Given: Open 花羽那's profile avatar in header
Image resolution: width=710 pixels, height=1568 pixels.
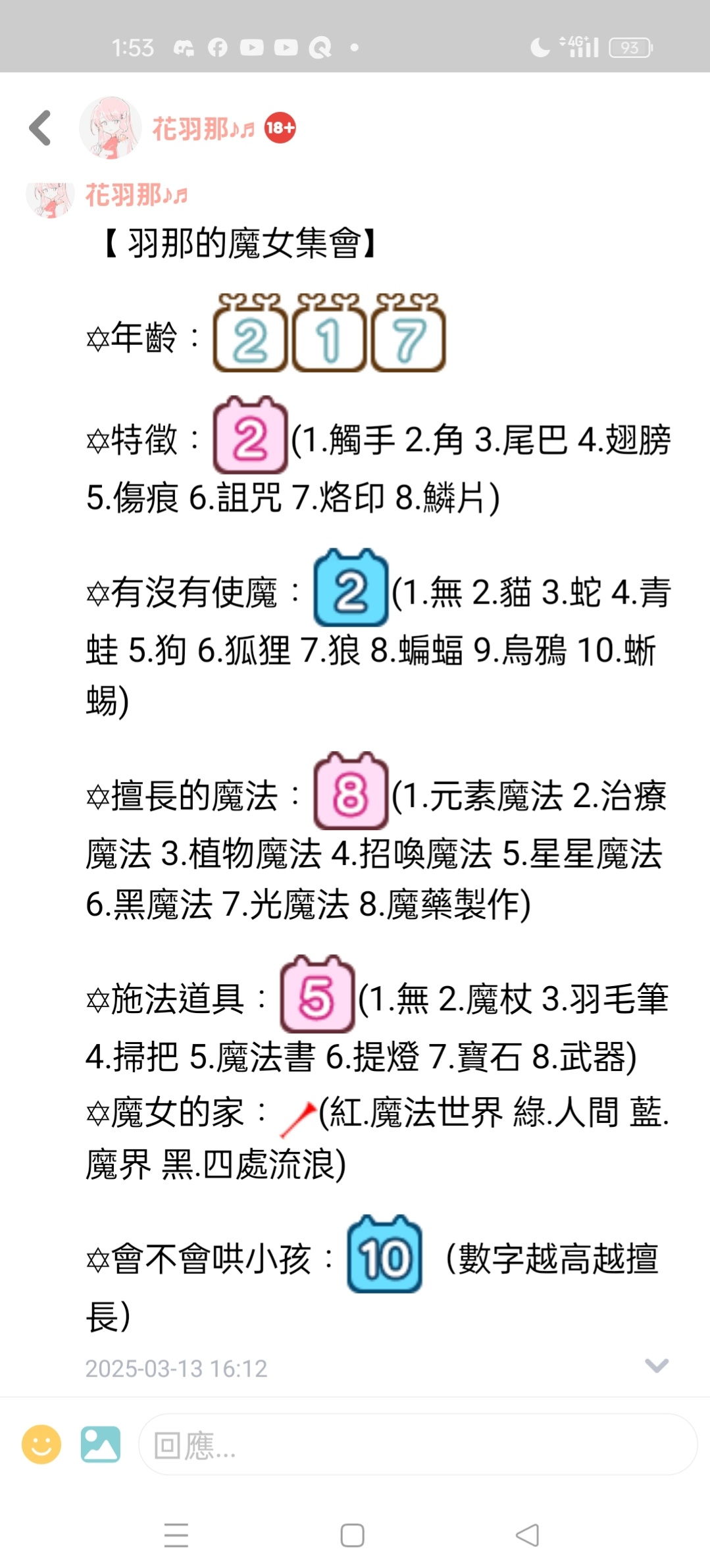Looking at the screenshot, I should [x=110, y=128].
